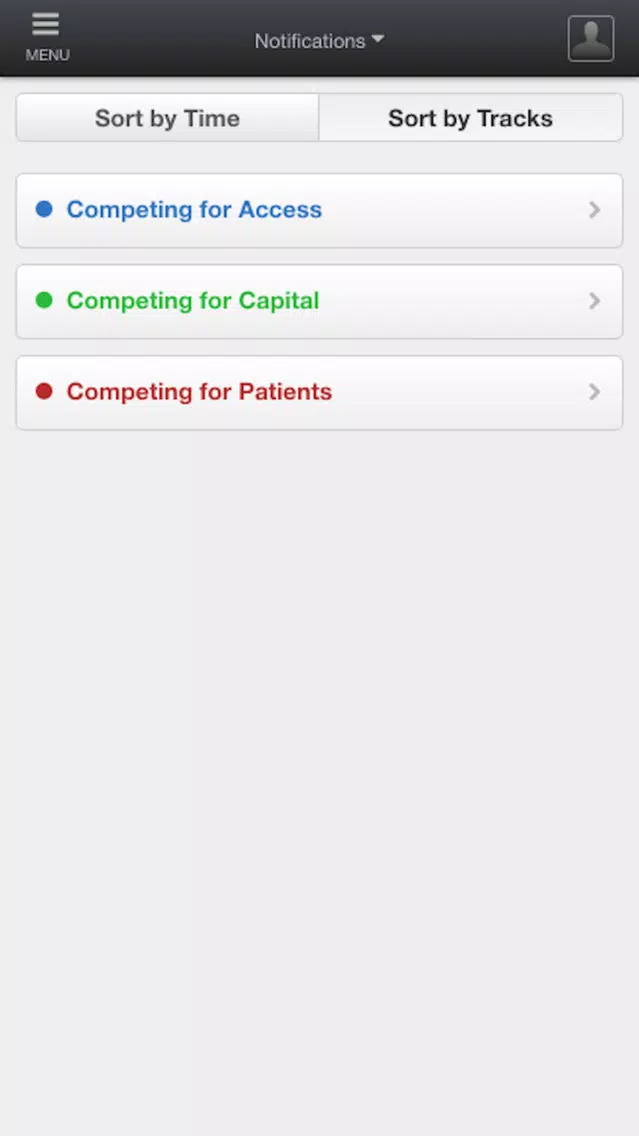Open the user profile icon
This screenshot has height=1136, width=639.
click(590, 38)
